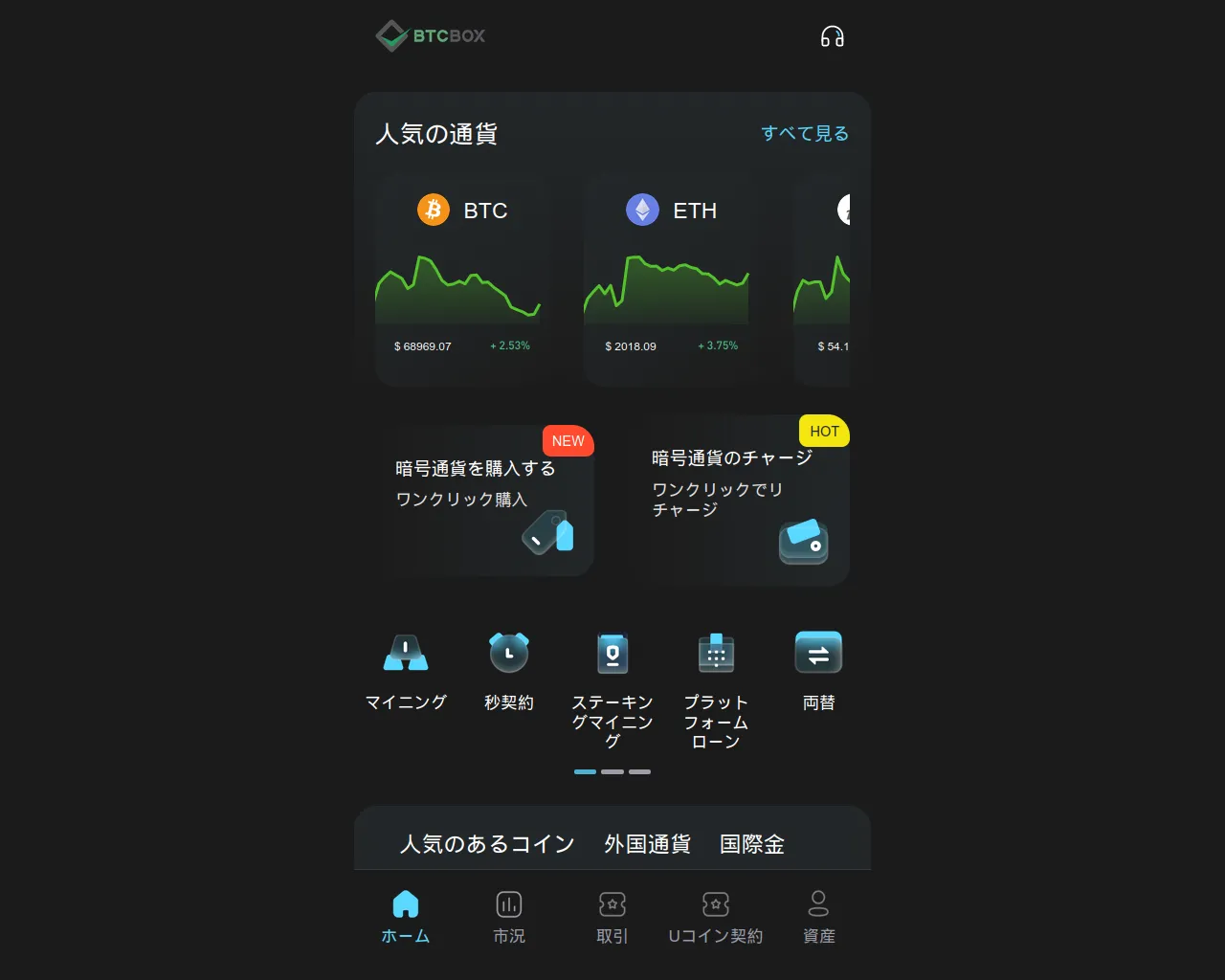Open customer support headset icon
The height and width of the screenshot is (980, 1225).
tap(832, 36)
